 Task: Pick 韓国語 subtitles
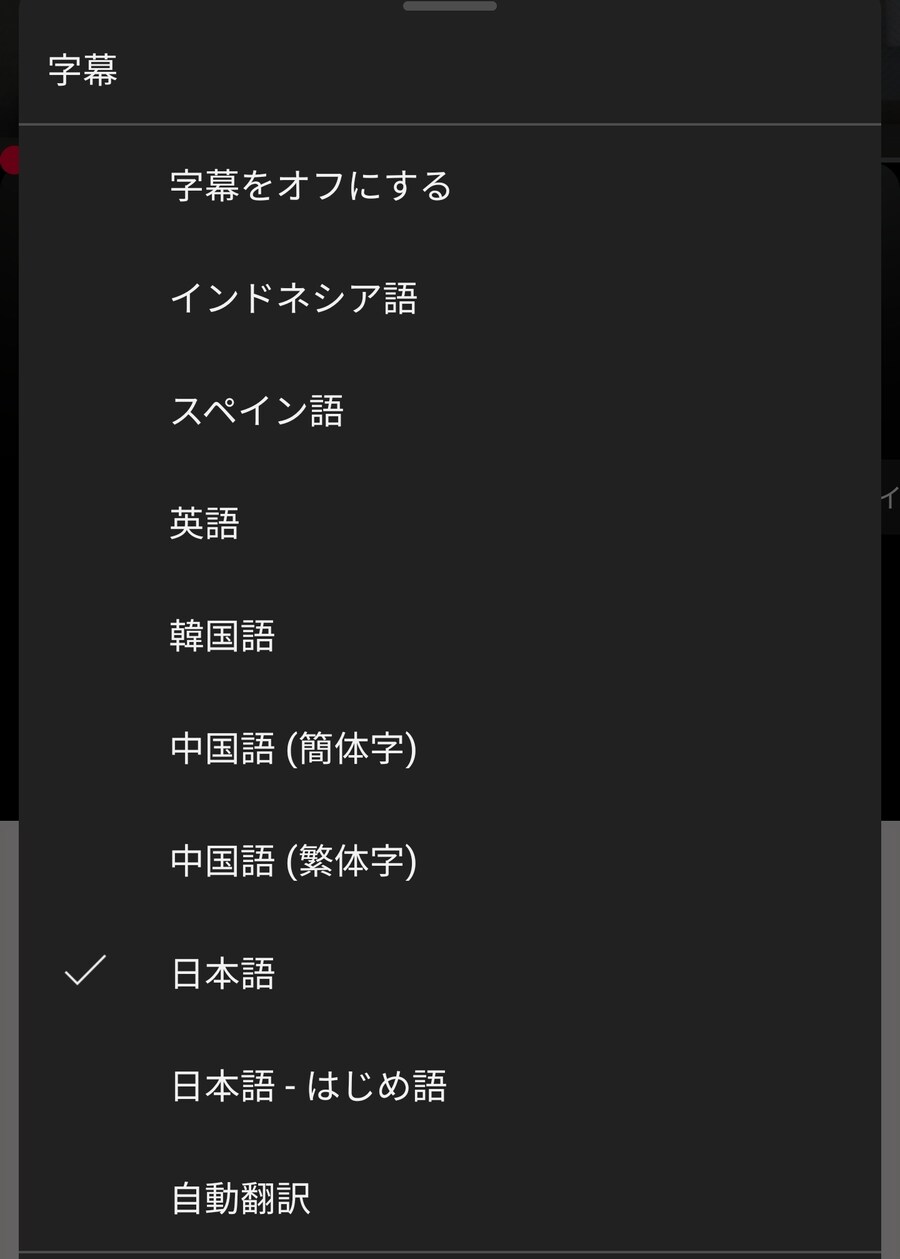pyautogui.click(x=222, y=636)
